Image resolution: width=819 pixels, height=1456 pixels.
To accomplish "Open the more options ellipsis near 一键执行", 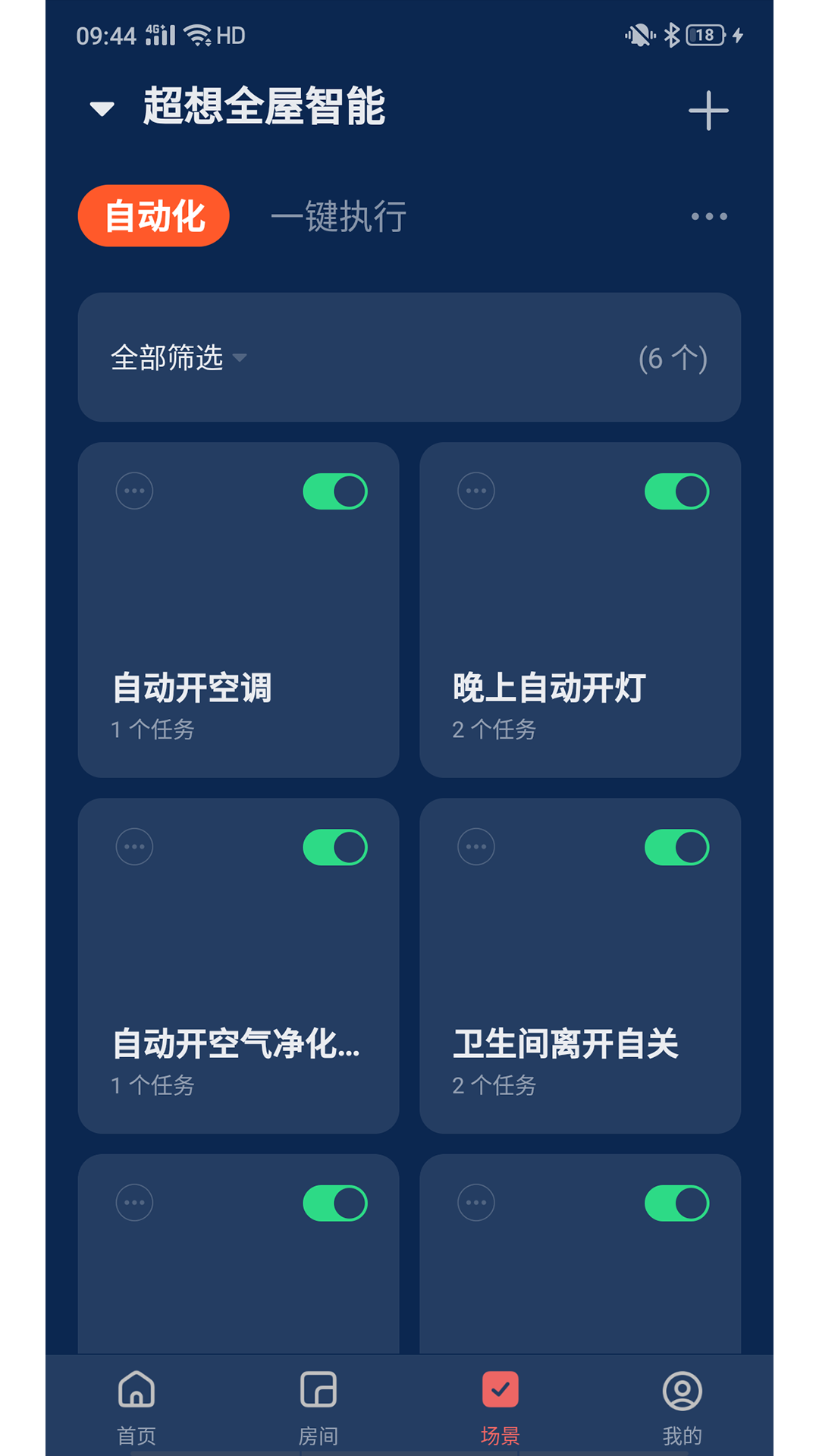I will (708, 216).
